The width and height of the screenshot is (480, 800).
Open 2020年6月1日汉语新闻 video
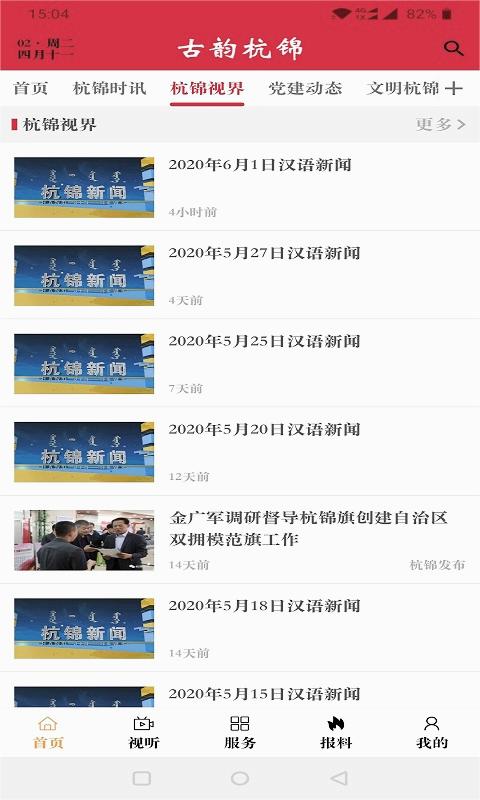pos(240,187)
